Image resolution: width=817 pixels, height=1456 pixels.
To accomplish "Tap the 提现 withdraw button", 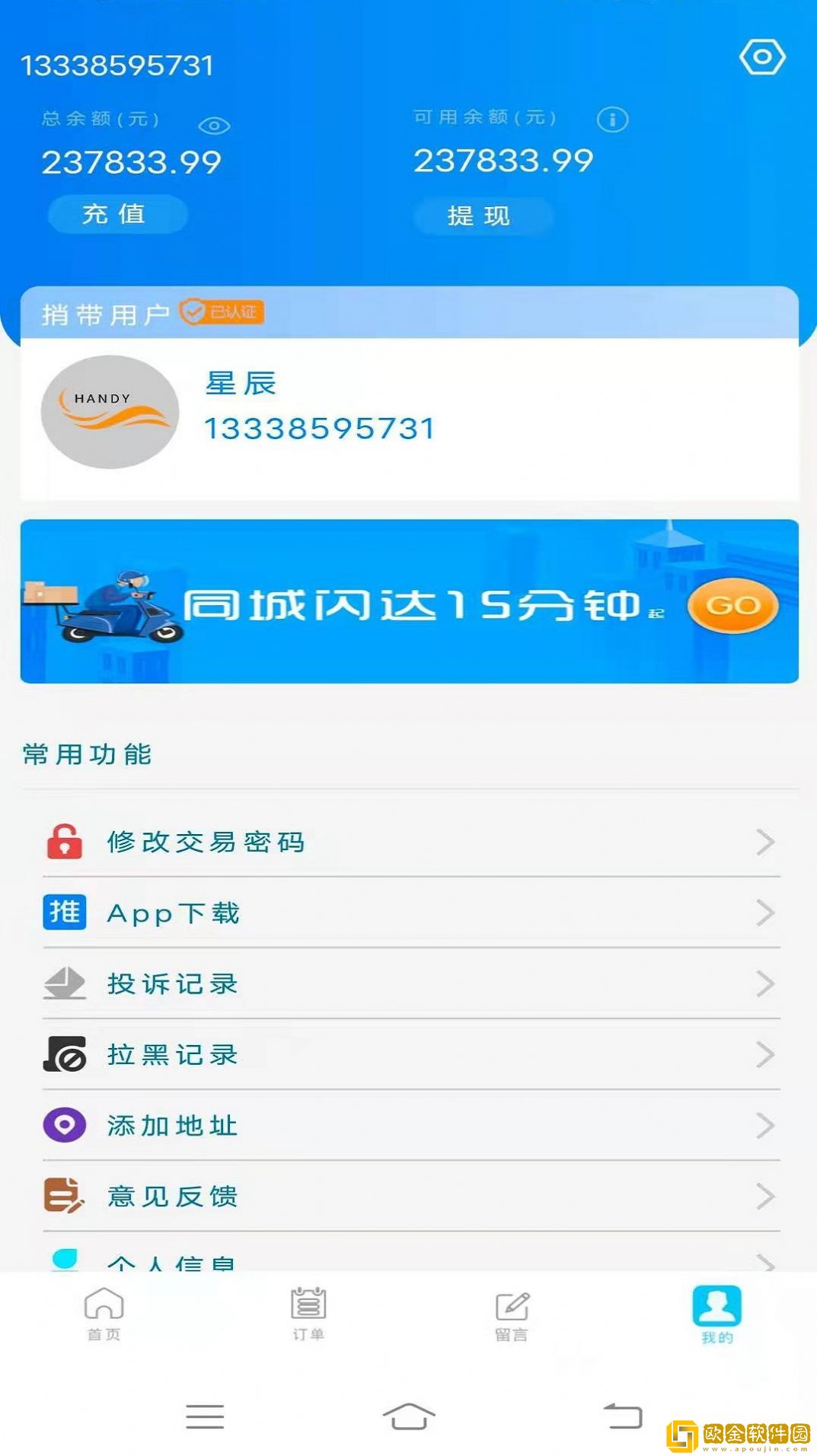I will tap(482, 215).
